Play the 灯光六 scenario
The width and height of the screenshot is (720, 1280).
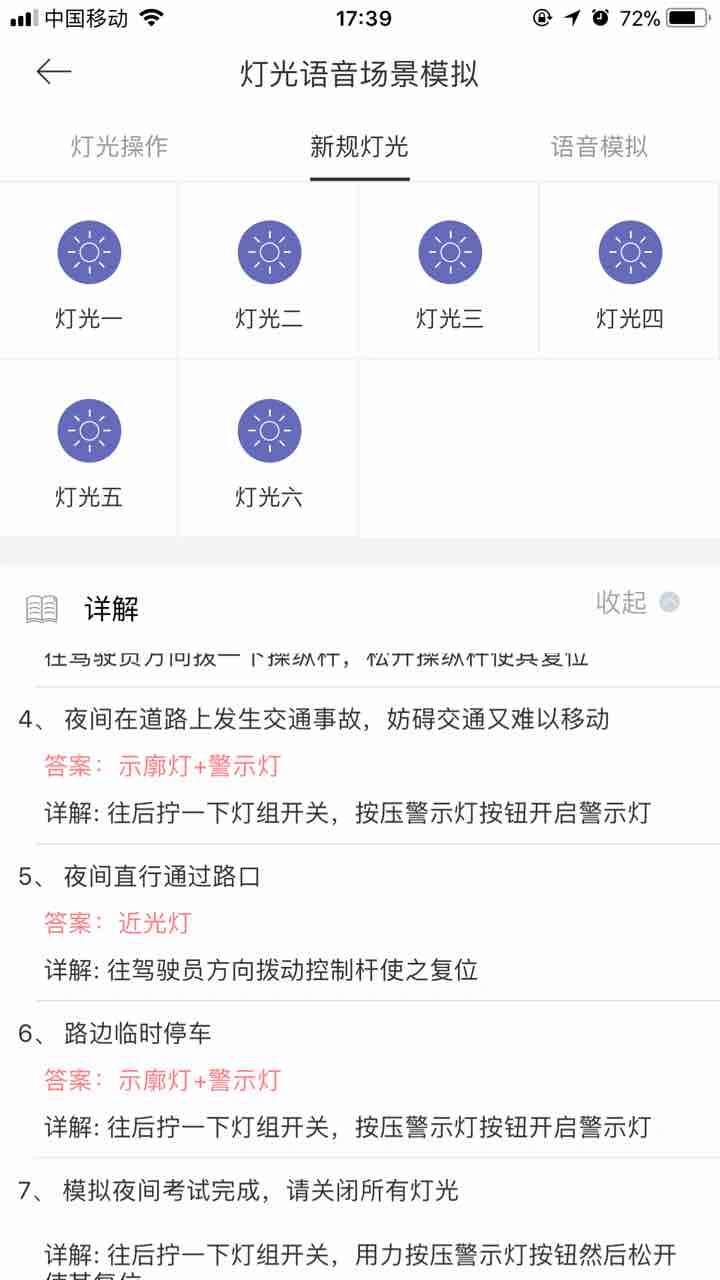(269, 450)
